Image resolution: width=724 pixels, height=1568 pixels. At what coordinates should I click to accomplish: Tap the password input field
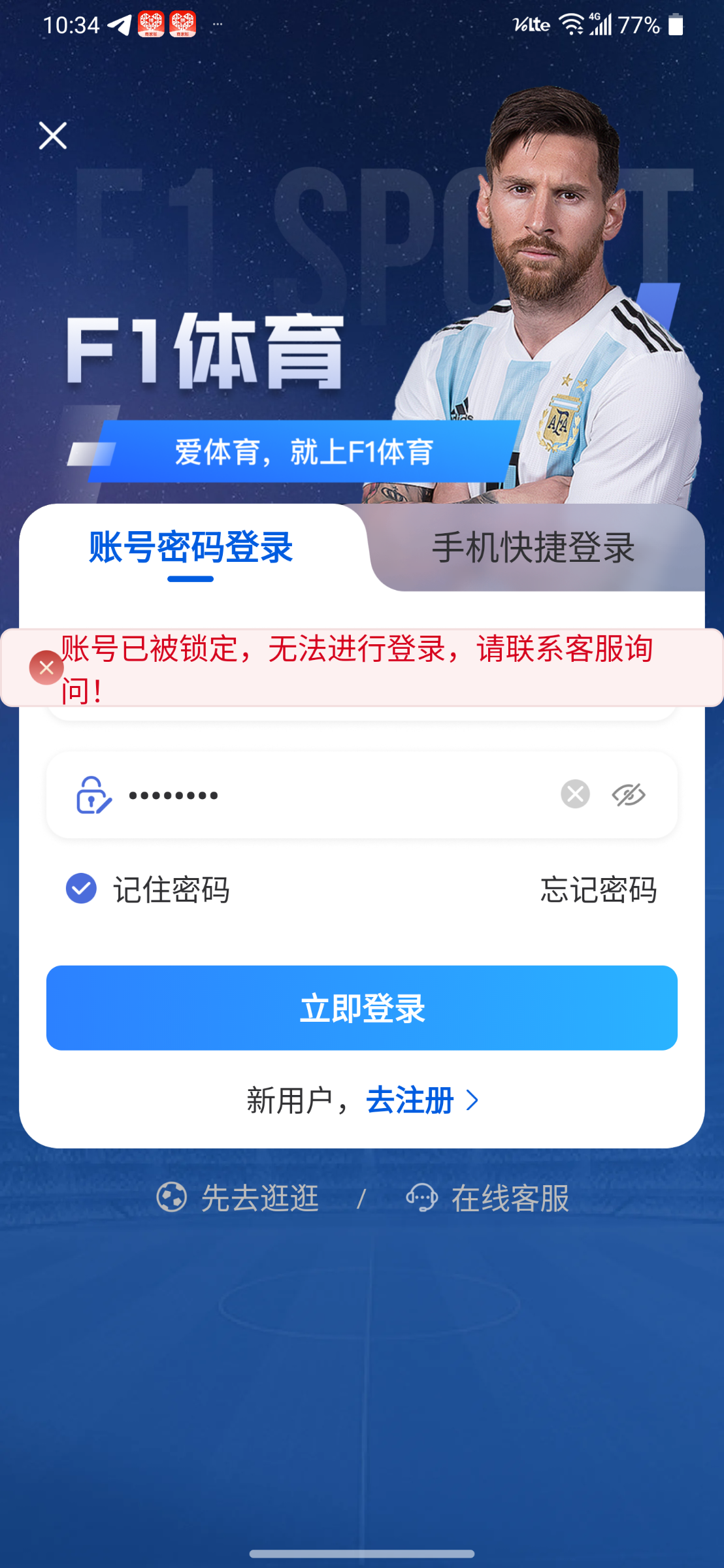(x=327, y=794)
